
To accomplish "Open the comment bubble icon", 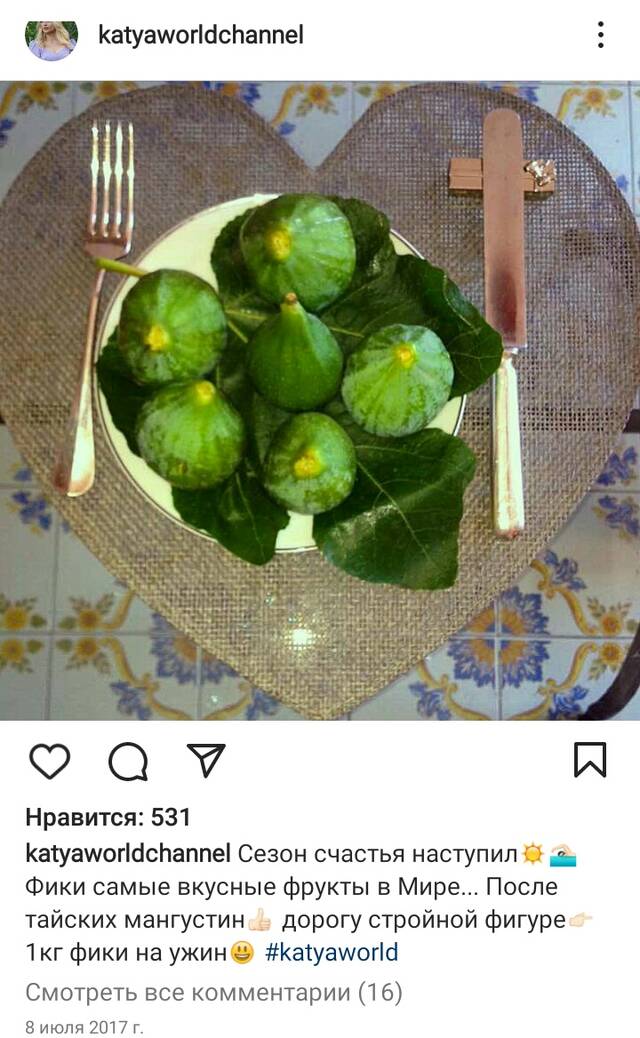I will pos(128,761).
